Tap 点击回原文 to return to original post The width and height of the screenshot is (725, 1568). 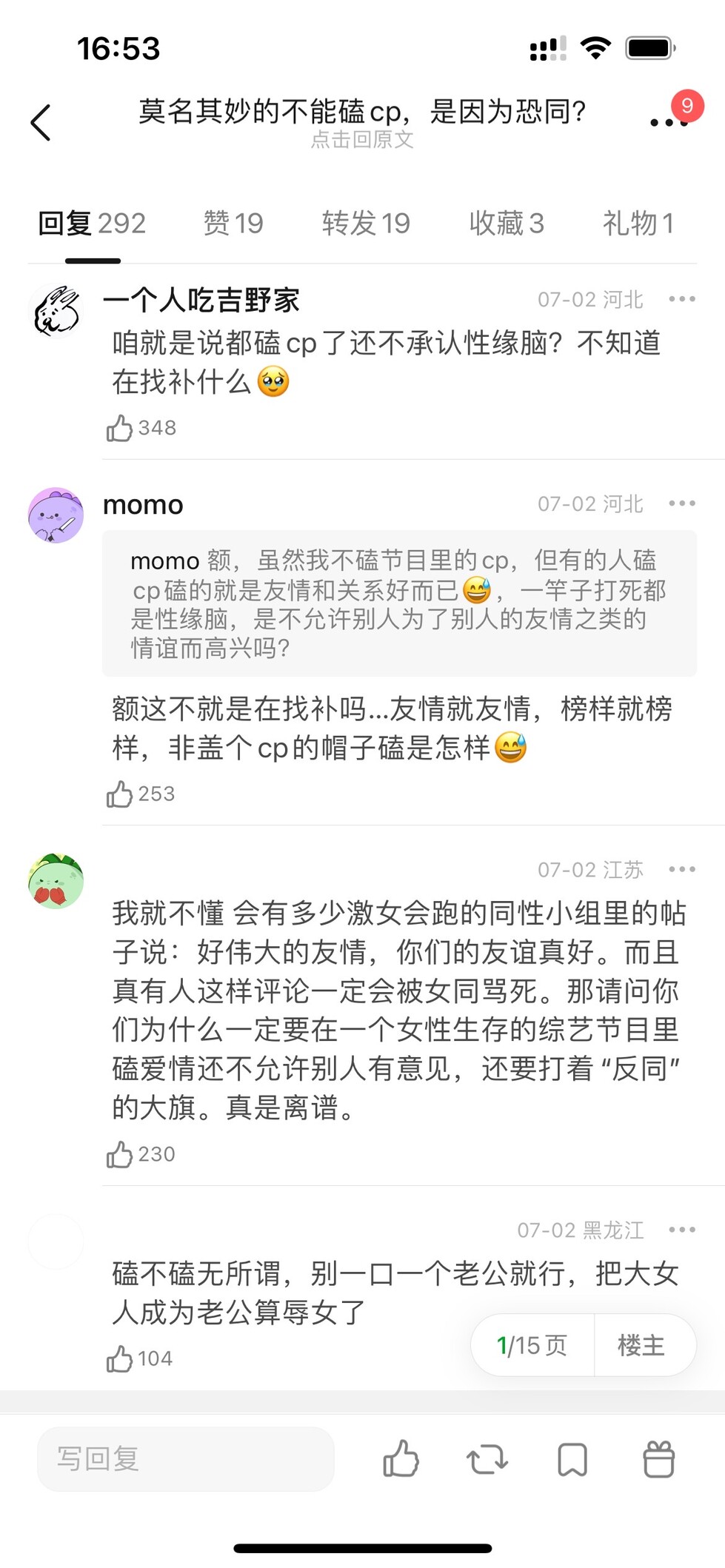362,139
